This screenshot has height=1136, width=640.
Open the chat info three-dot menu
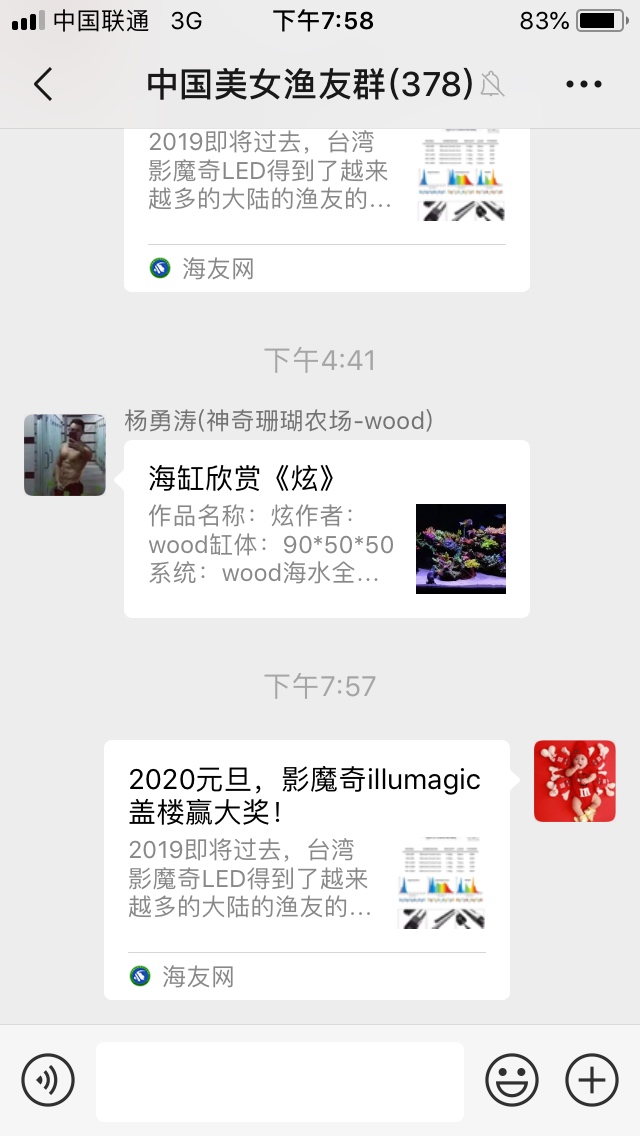(x=584, y=85)
